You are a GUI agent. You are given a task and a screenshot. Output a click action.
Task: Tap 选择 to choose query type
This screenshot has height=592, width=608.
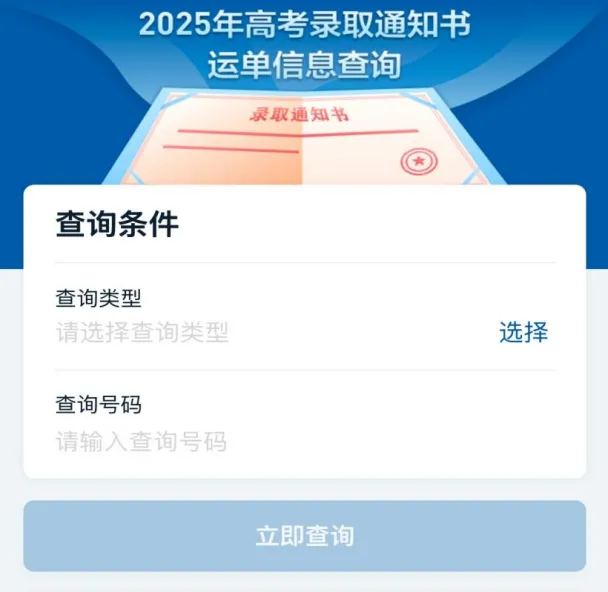[523, 333]
